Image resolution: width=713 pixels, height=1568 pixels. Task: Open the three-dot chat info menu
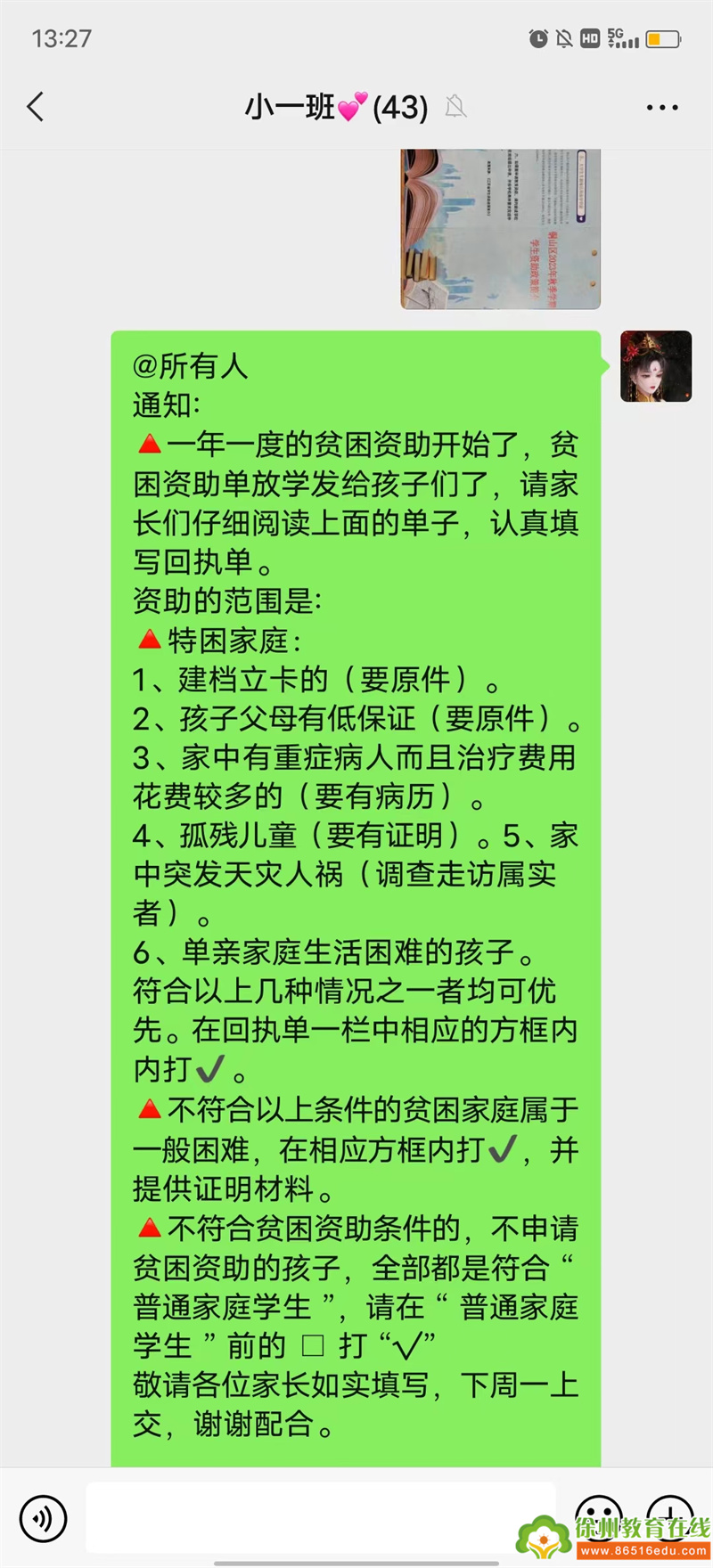click(661, 108)
